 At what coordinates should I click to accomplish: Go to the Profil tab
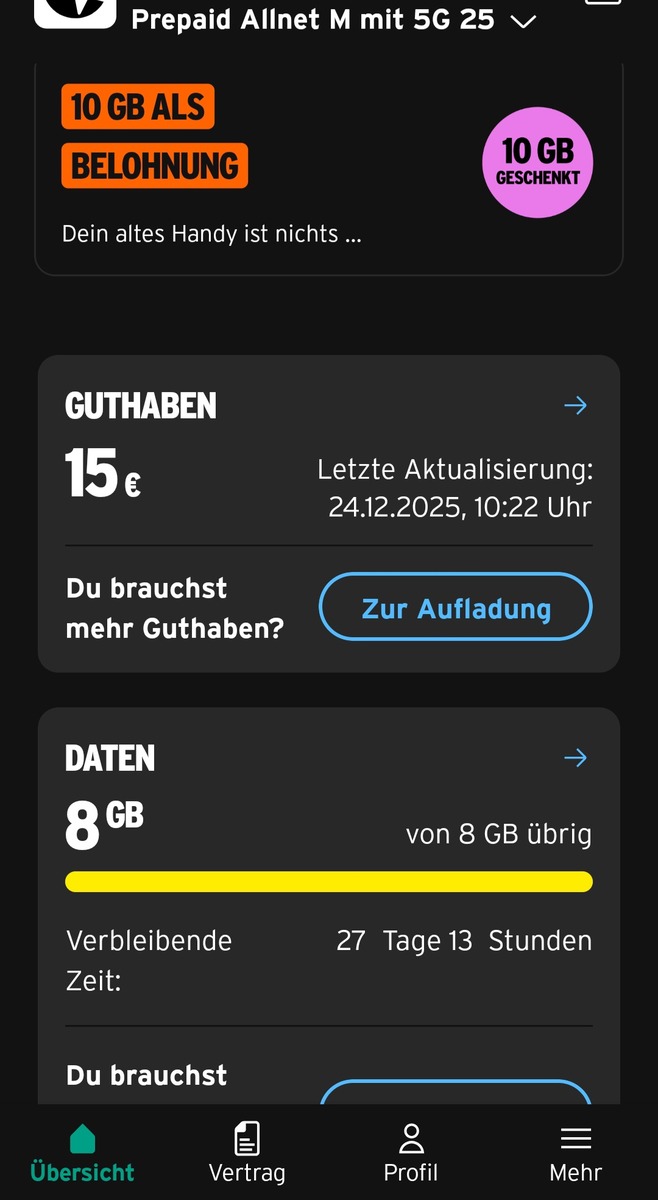(x=411, y=1153)
